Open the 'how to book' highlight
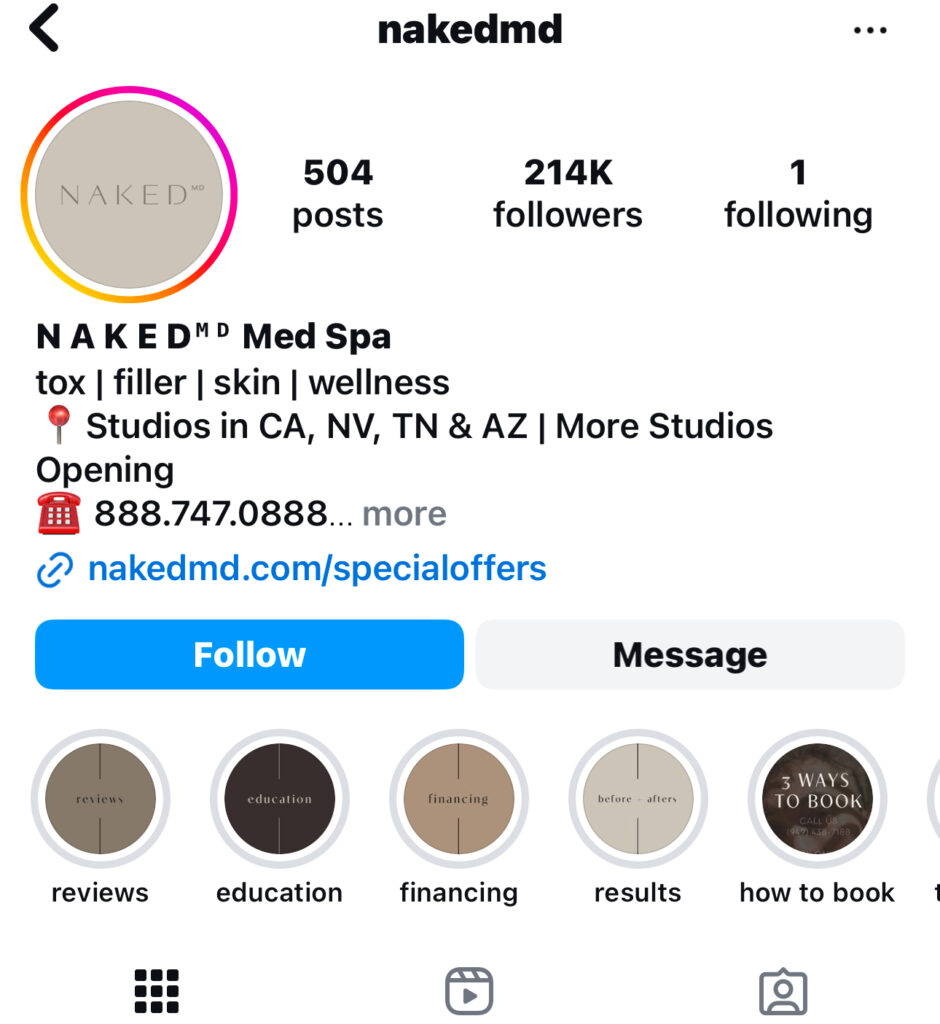Screen dimensions: 940x1024 [817, 799]
